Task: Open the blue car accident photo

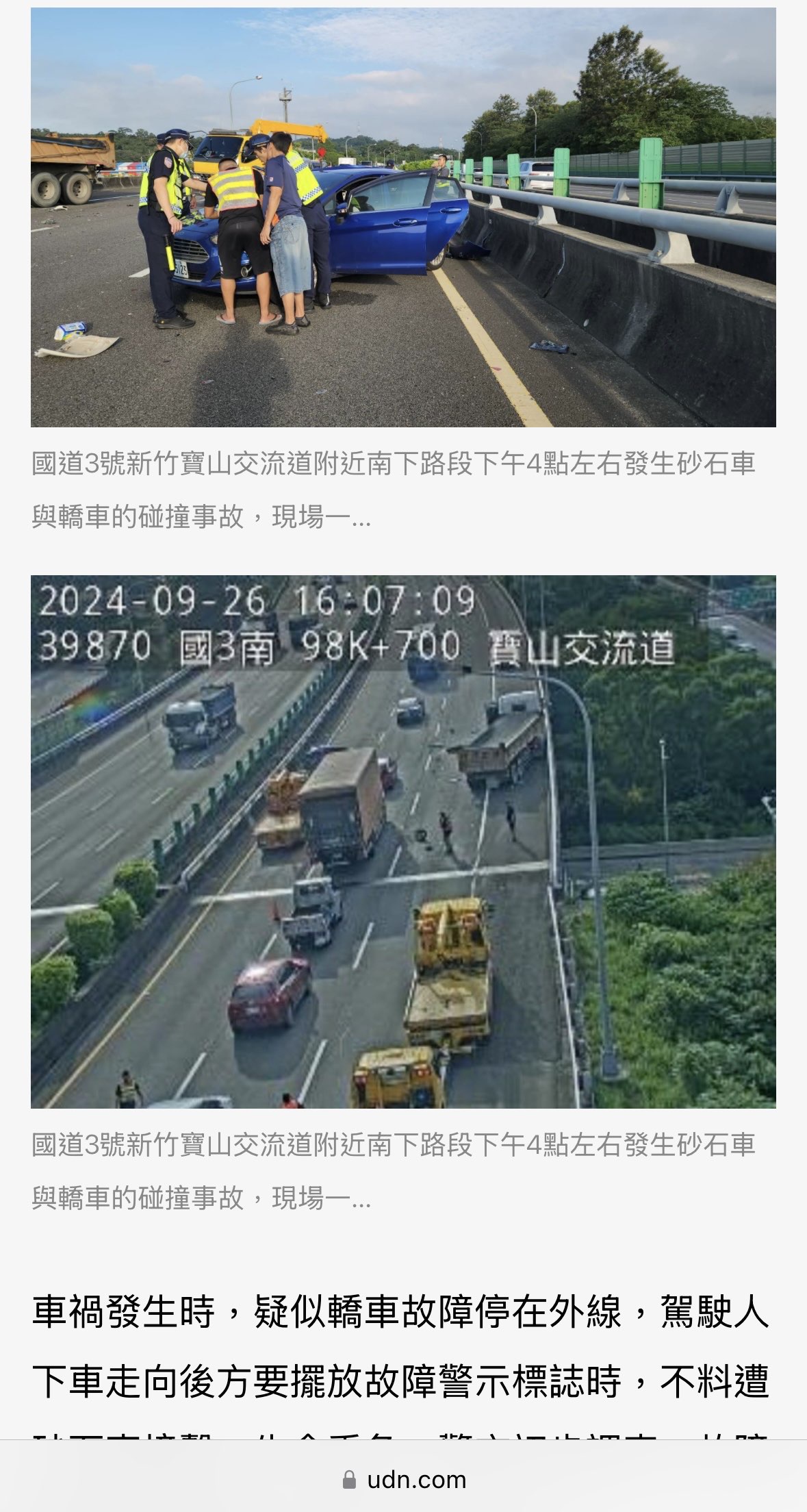Action: (403, 217)
